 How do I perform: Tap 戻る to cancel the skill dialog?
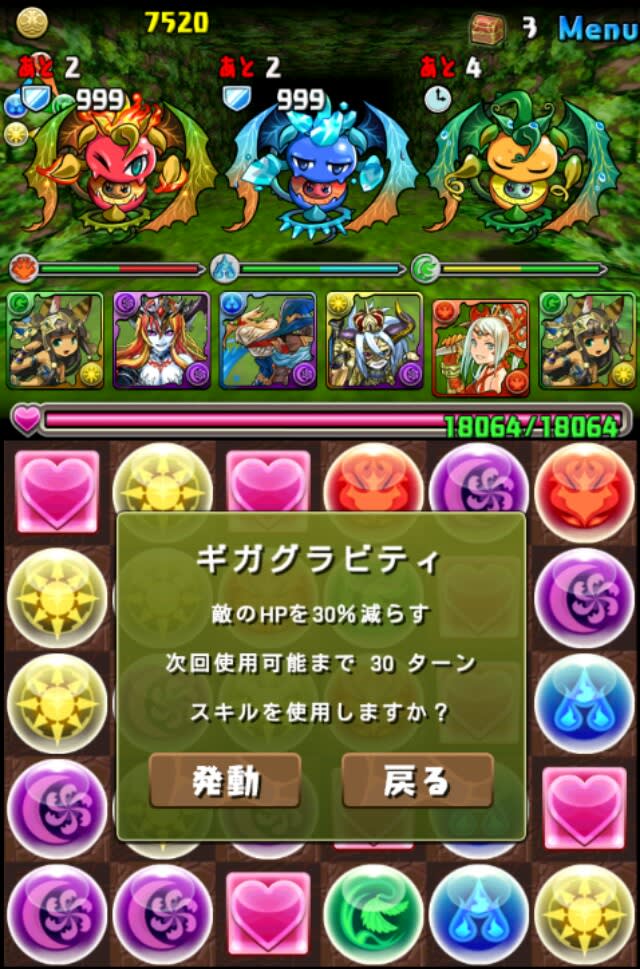pyautogui.click(x=417, y=781)
